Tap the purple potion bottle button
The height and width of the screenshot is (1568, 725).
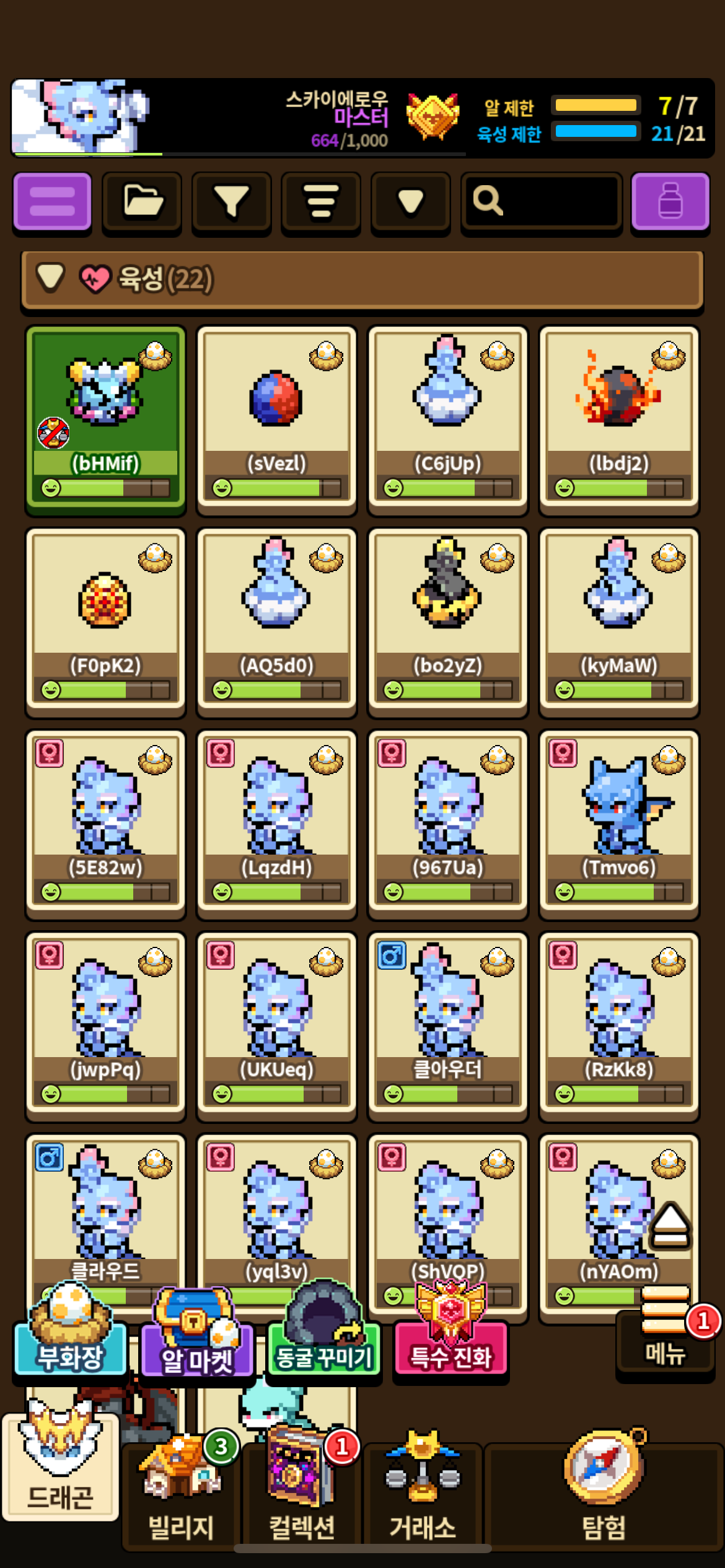pyautogui.click(x=670, y=203)
